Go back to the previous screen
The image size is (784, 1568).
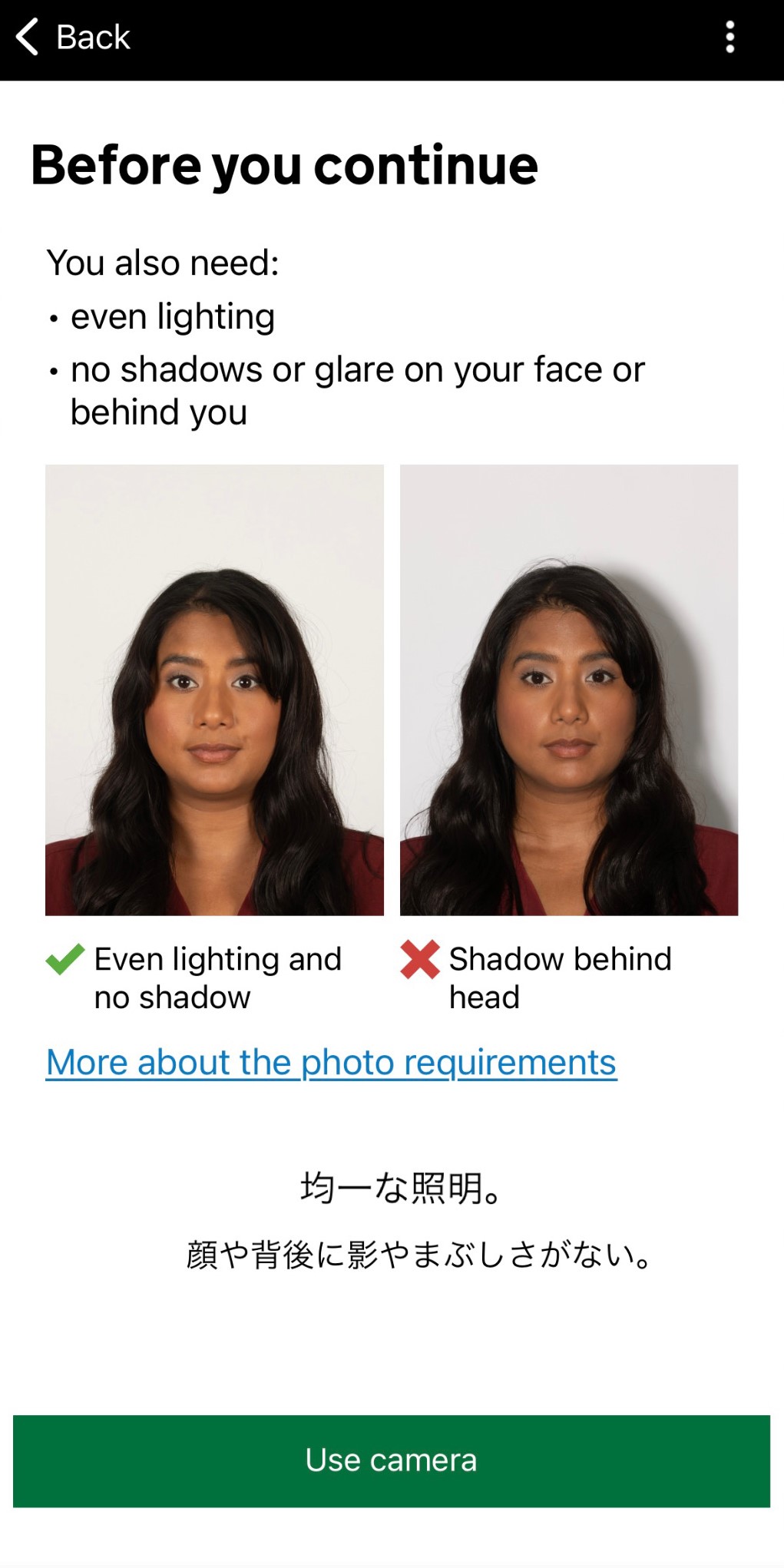pos(73,37)
